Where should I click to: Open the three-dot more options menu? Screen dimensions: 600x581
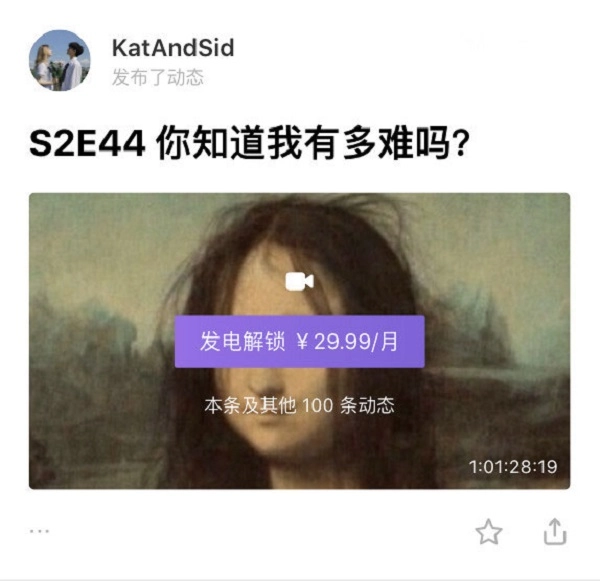click(x=39, y=531)
